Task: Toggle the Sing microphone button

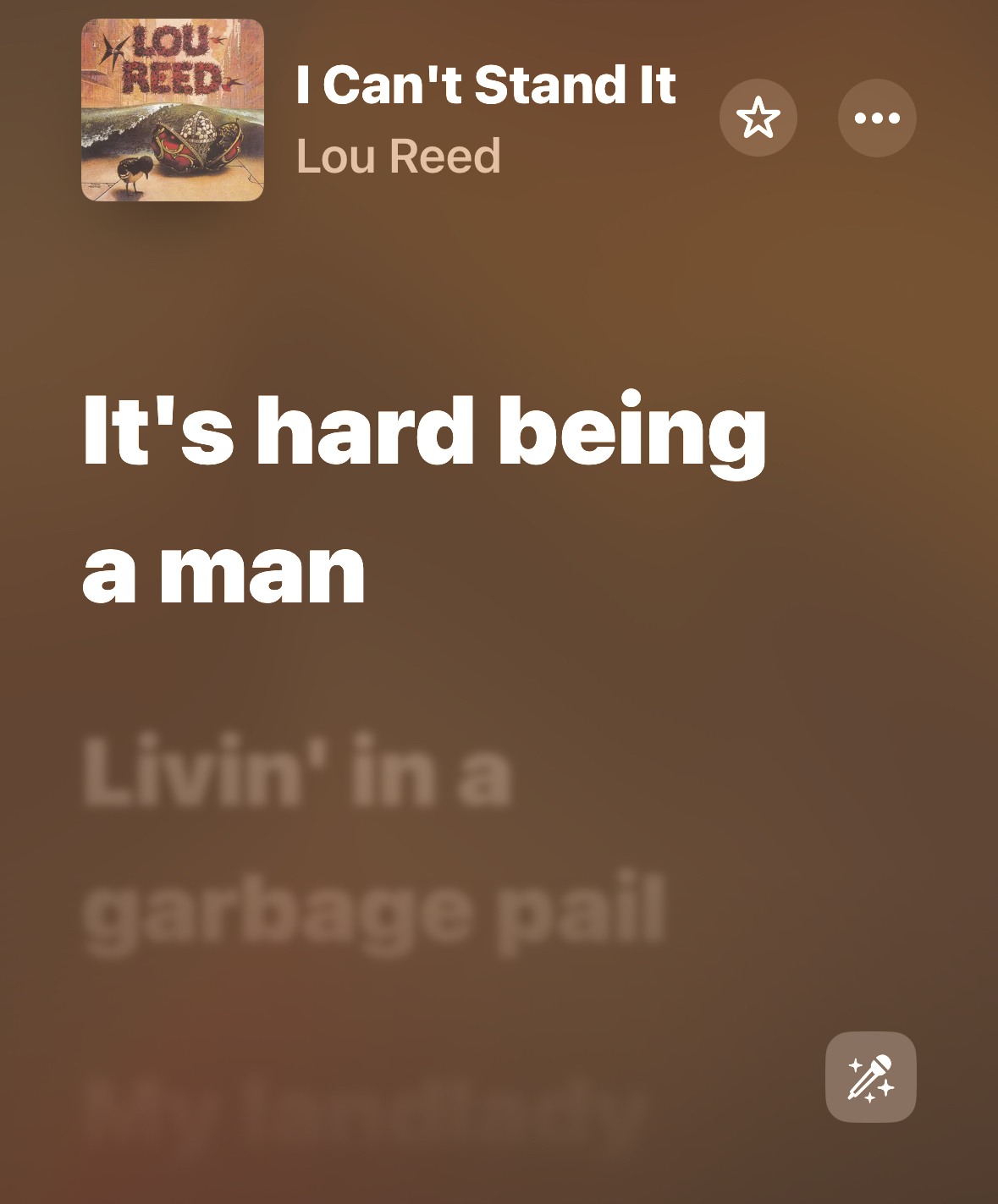Action: 870,1077
